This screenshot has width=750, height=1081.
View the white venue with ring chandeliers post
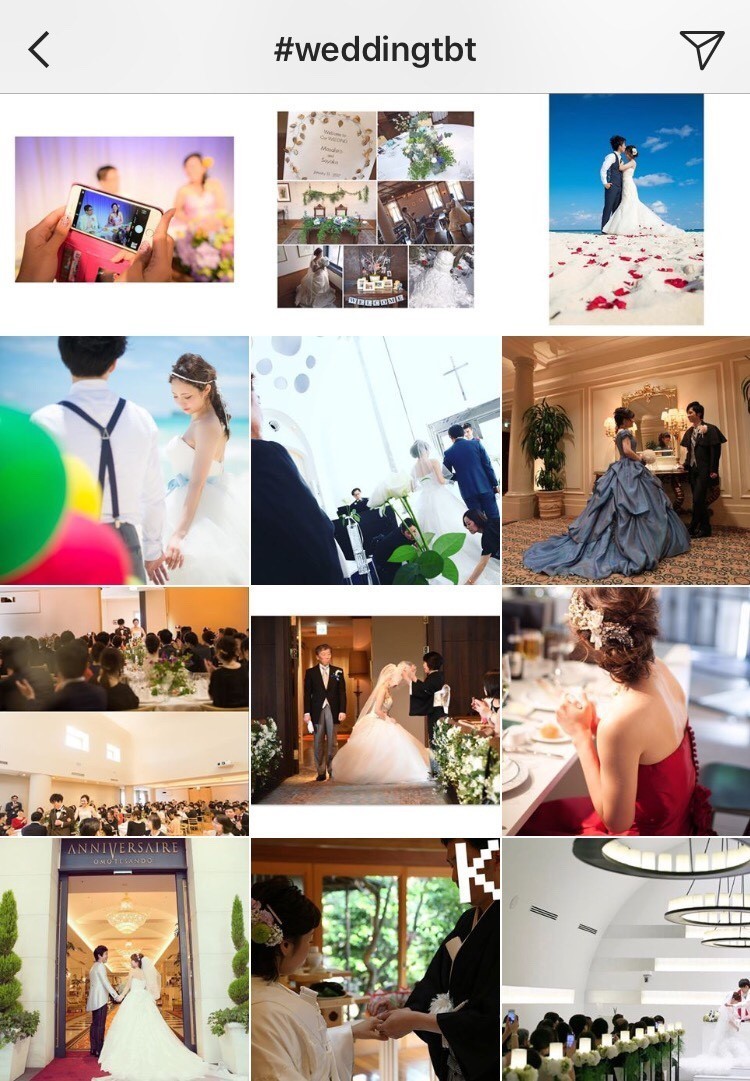(626, 960)
